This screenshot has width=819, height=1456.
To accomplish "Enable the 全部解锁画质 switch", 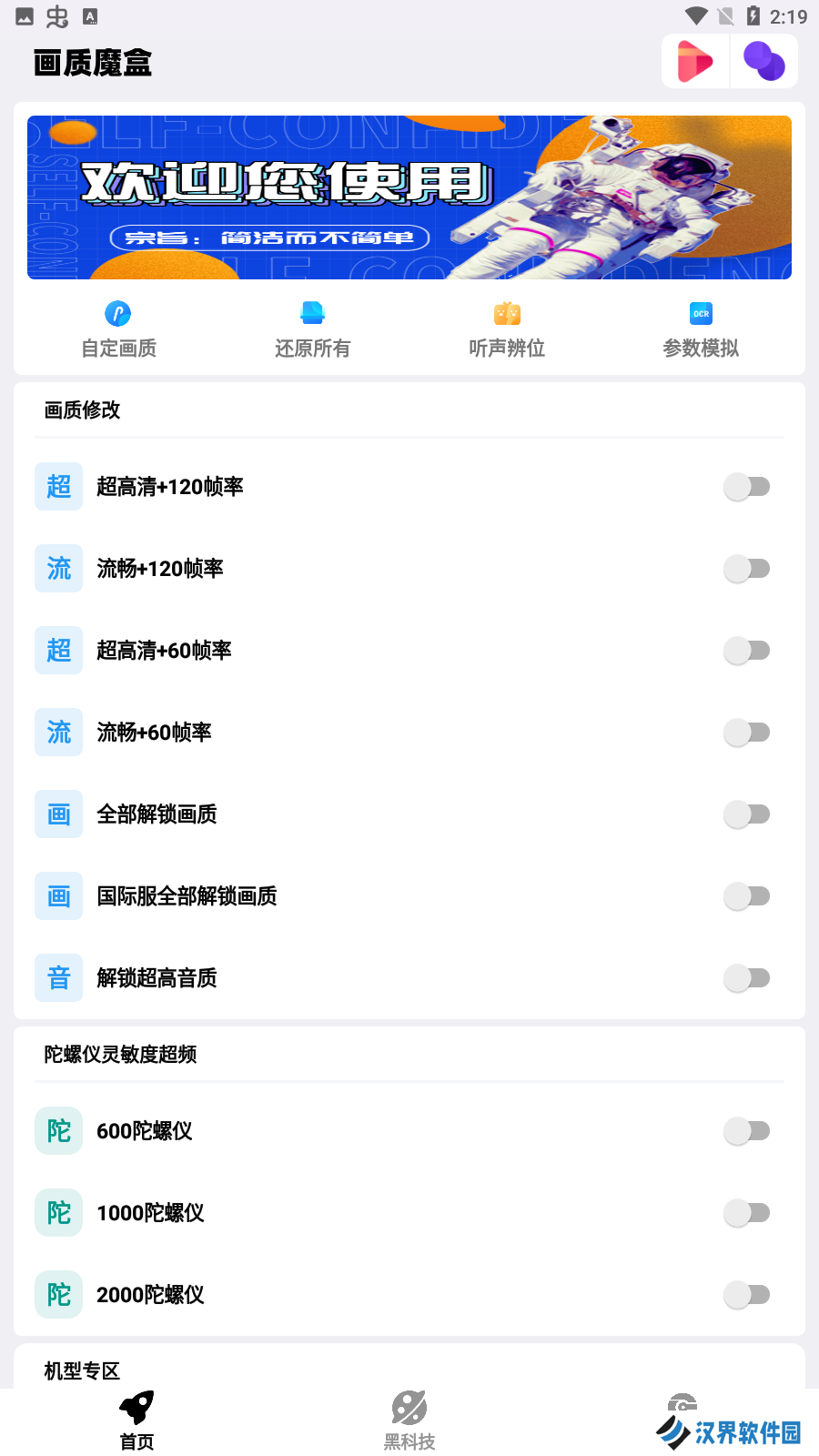I will click(747, 814).
